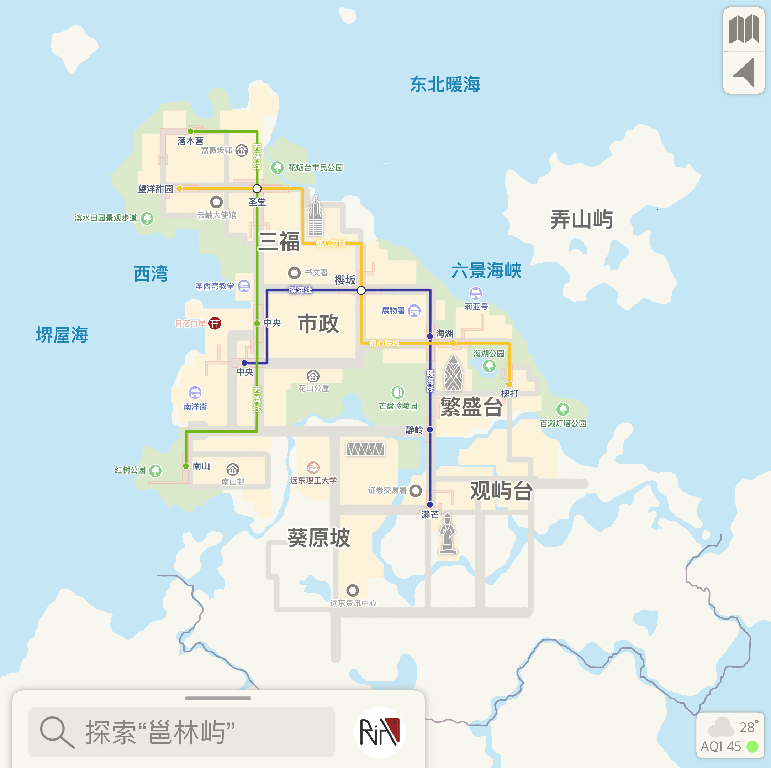Open the search field 探索“邕林屿”
This screenshot has width=771, height=768.
point(181,732)
